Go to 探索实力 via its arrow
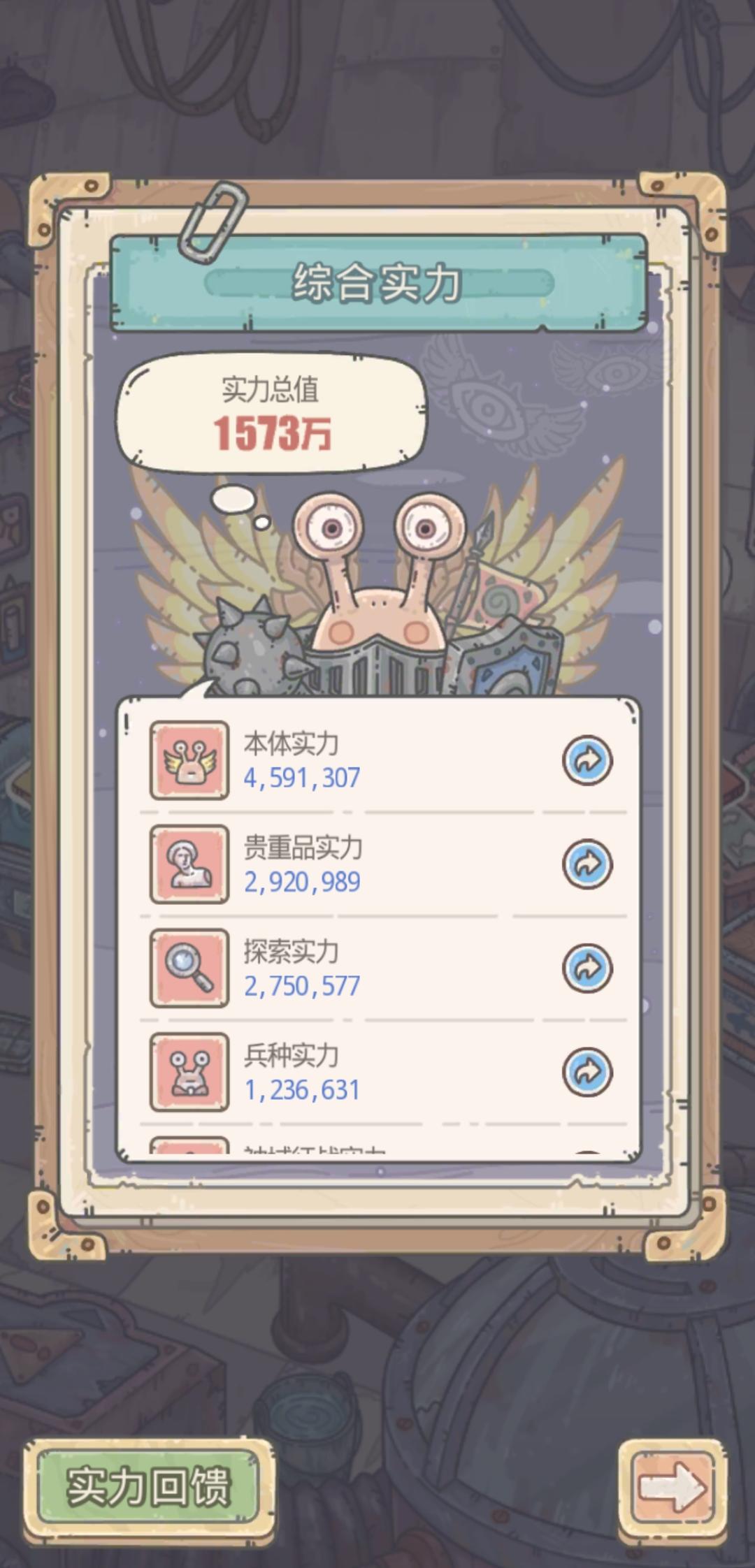The image size is (755, 1568). point(587,968)
